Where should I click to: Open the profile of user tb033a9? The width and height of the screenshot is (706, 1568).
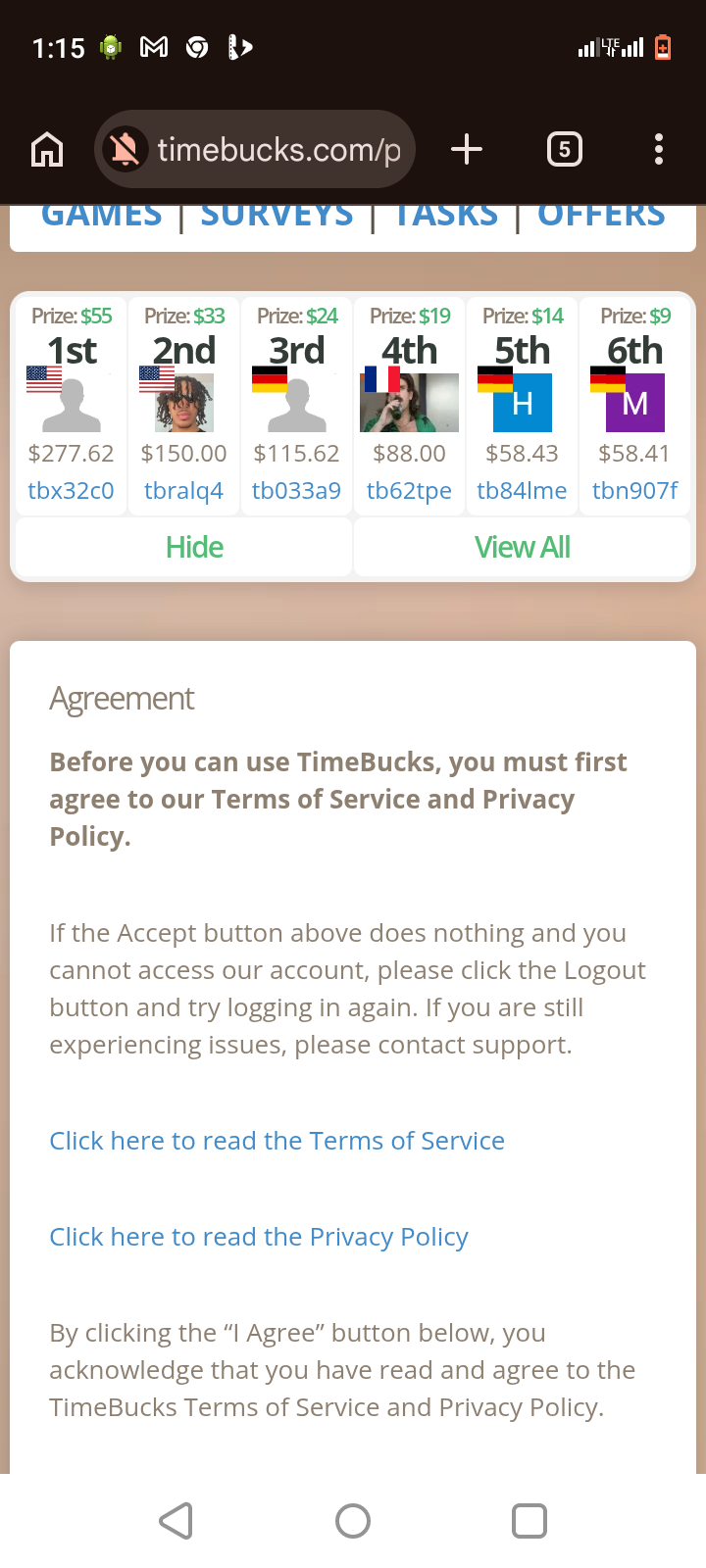click(296, 490)
